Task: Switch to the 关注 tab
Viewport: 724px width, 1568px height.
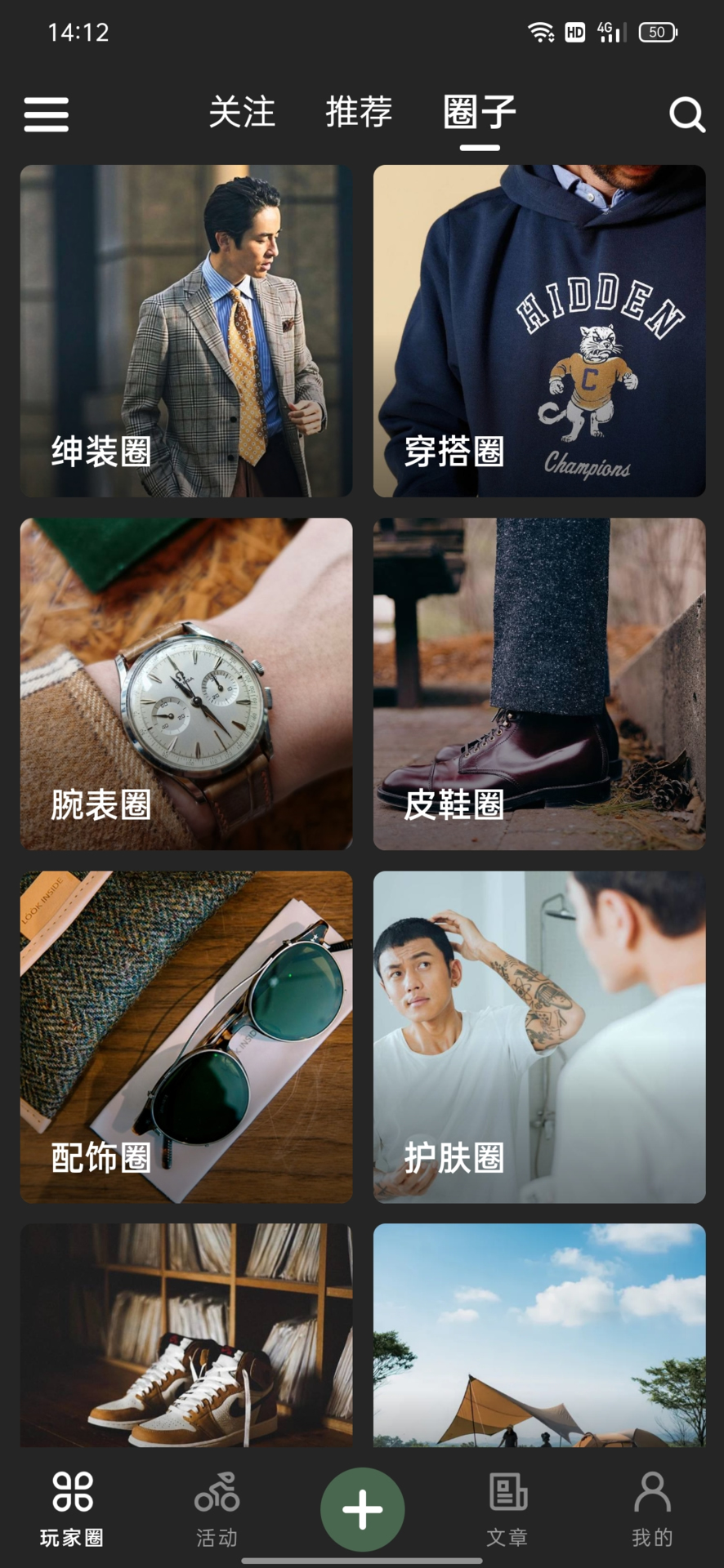Action: [x=241, y=114]
